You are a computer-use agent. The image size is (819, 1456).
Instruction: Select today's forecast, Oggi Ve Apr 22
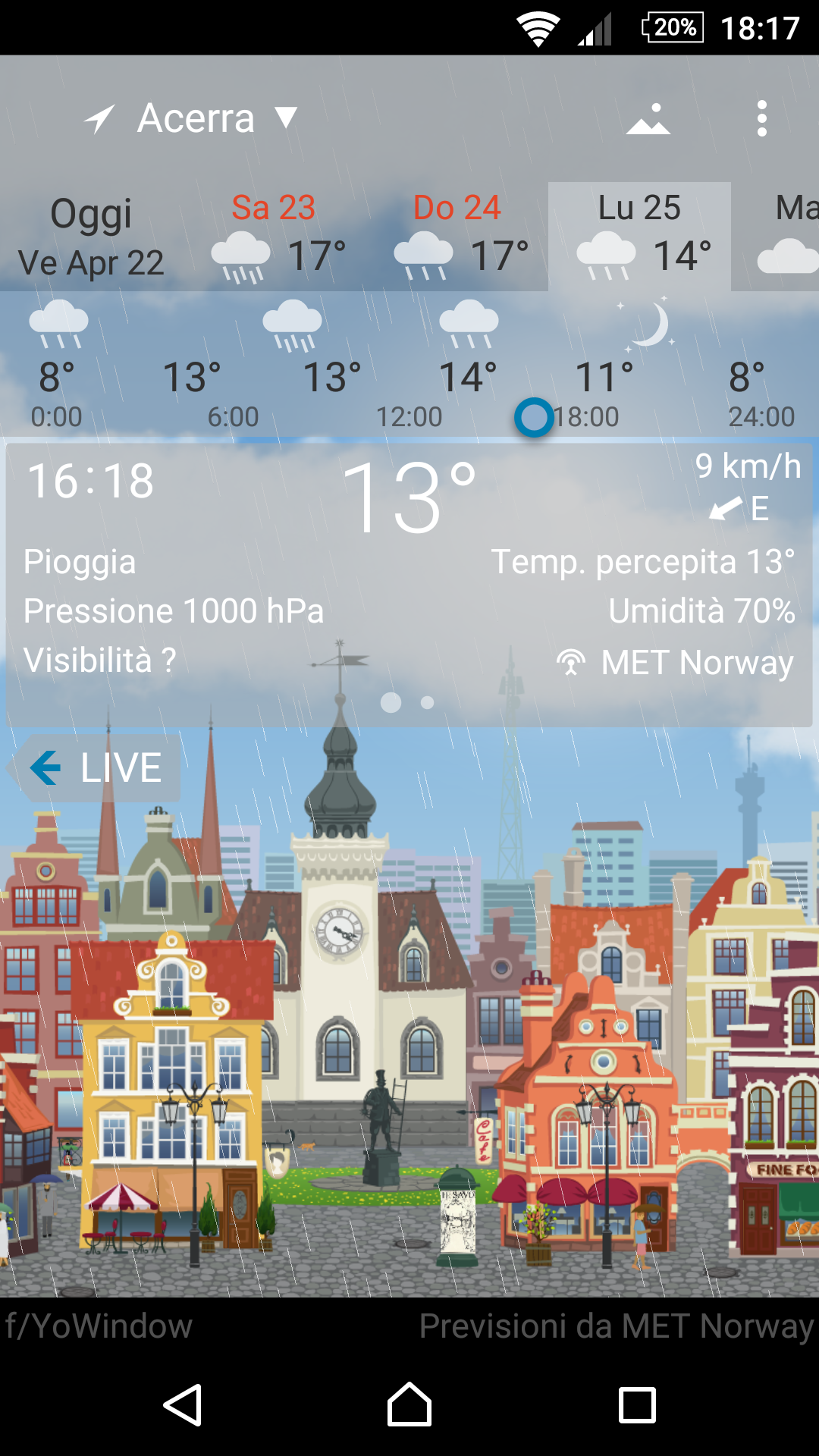coord(91,237)
